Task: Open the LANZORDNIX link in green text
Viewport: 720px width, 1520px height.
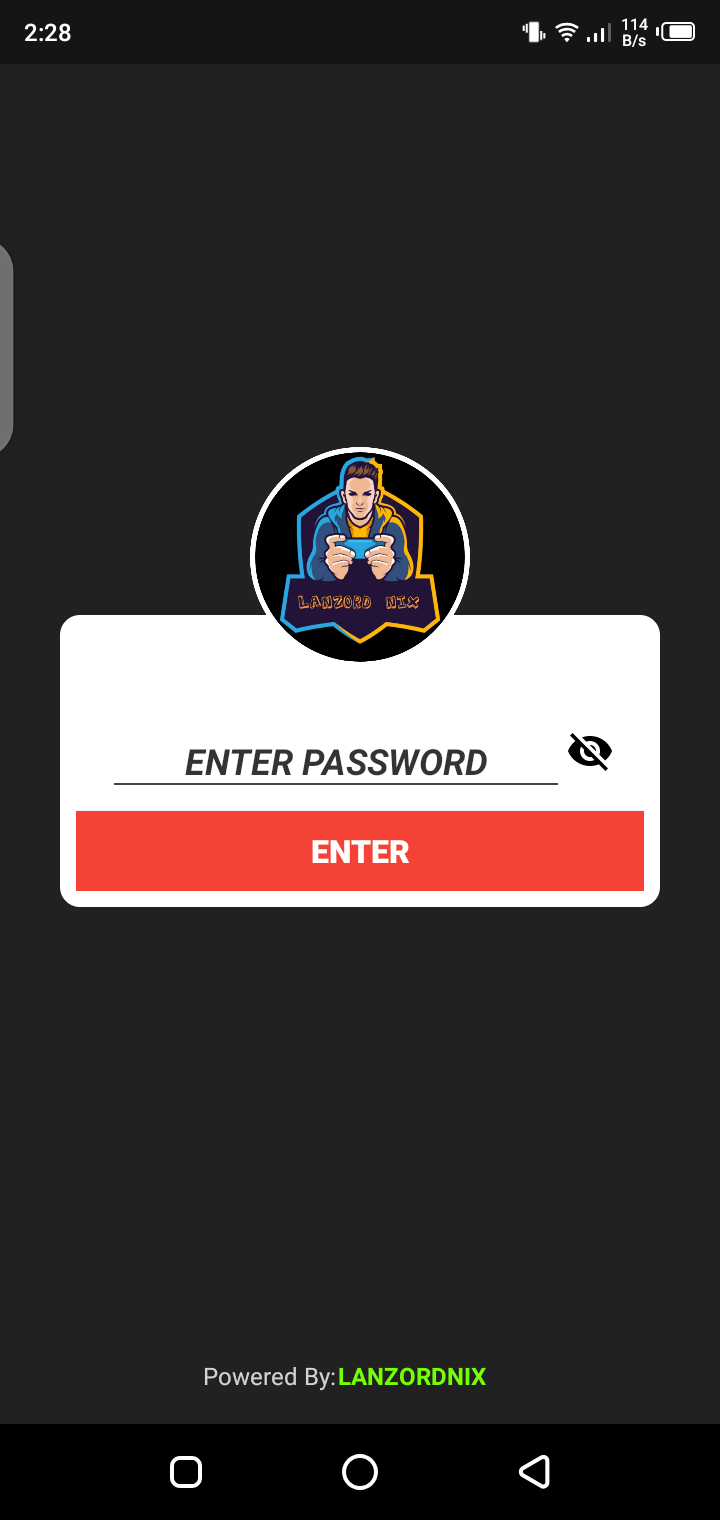Action: (x=412, y=1376)
